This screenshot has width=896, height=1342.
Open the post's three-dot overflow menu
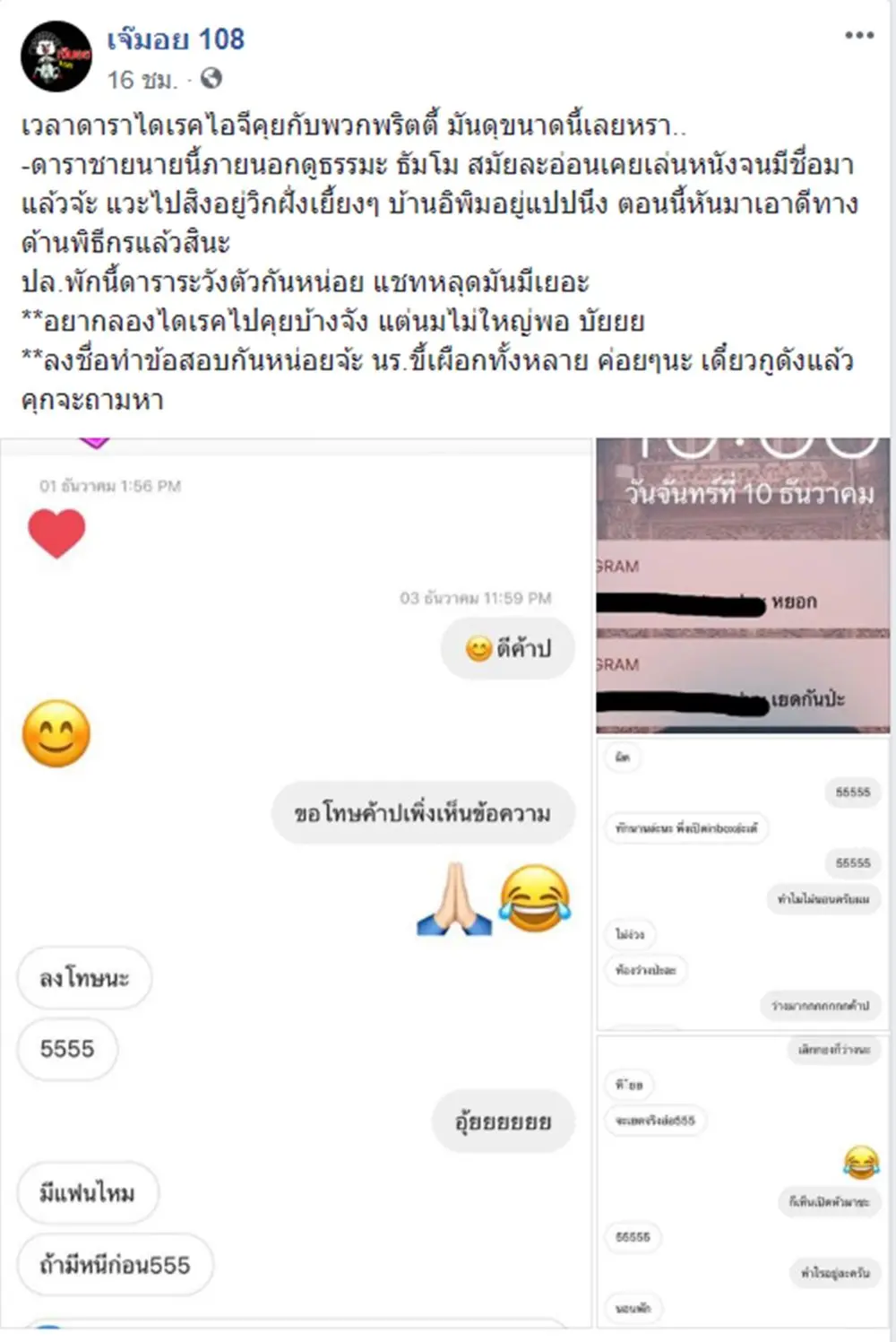tap(858, 35)
